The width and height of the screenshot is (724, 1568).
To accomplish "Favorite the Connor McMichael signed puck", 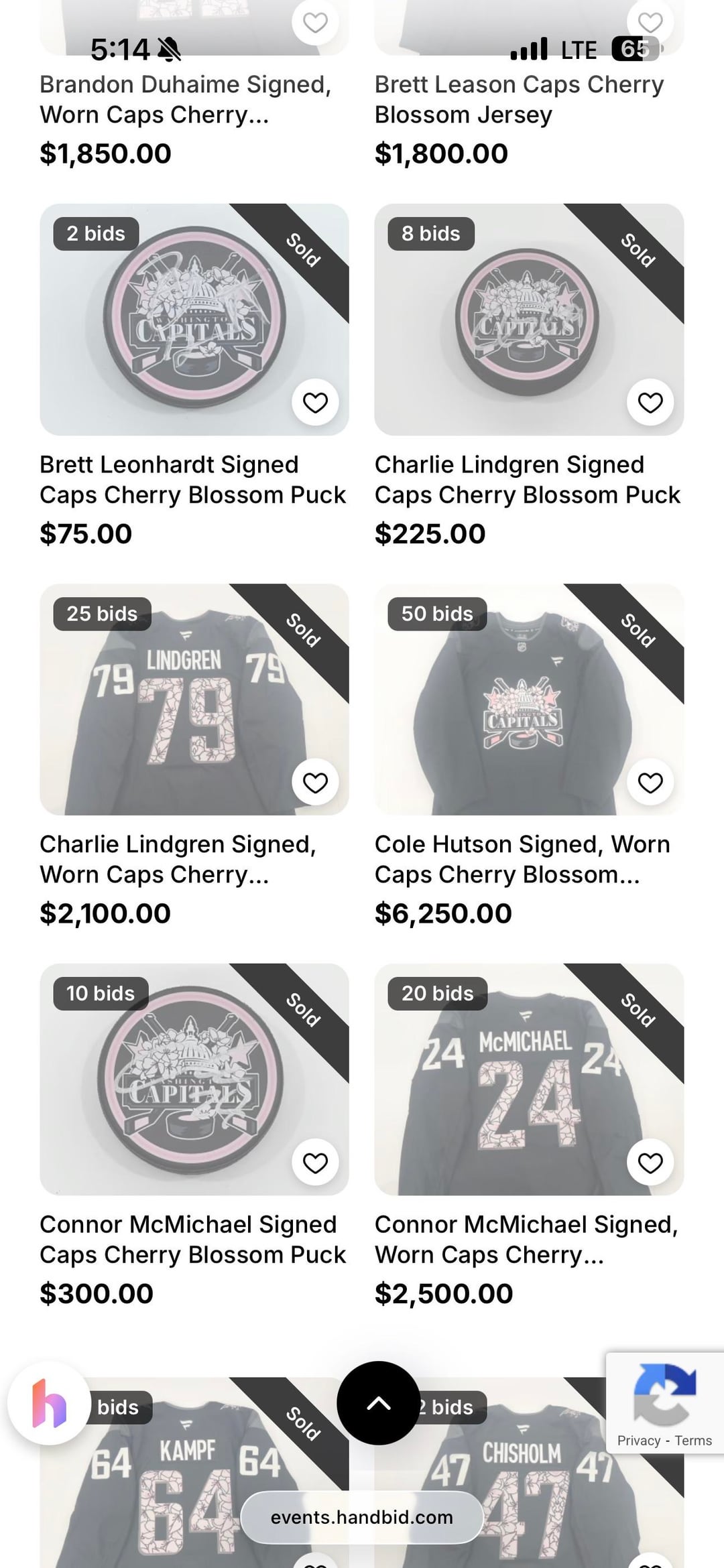I will coord(315,1163).
